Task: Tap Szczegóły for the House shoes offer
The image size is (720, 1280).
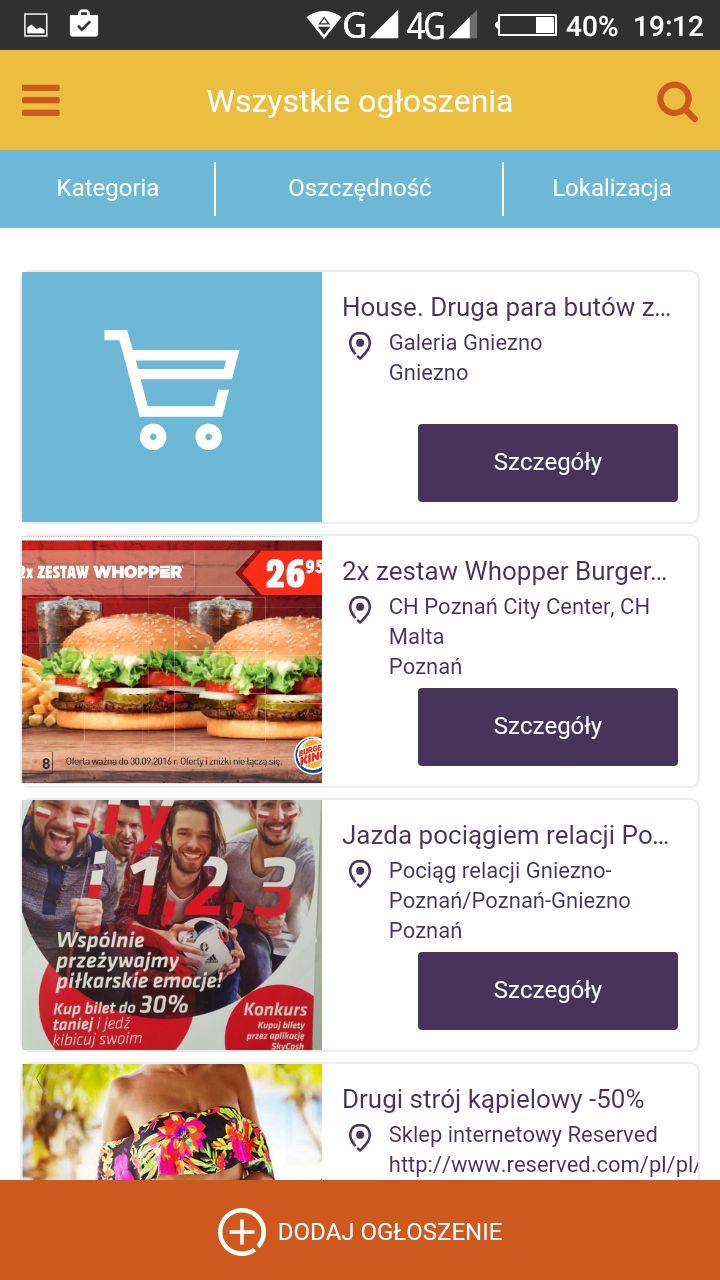Action: click(x=547, y=462)
